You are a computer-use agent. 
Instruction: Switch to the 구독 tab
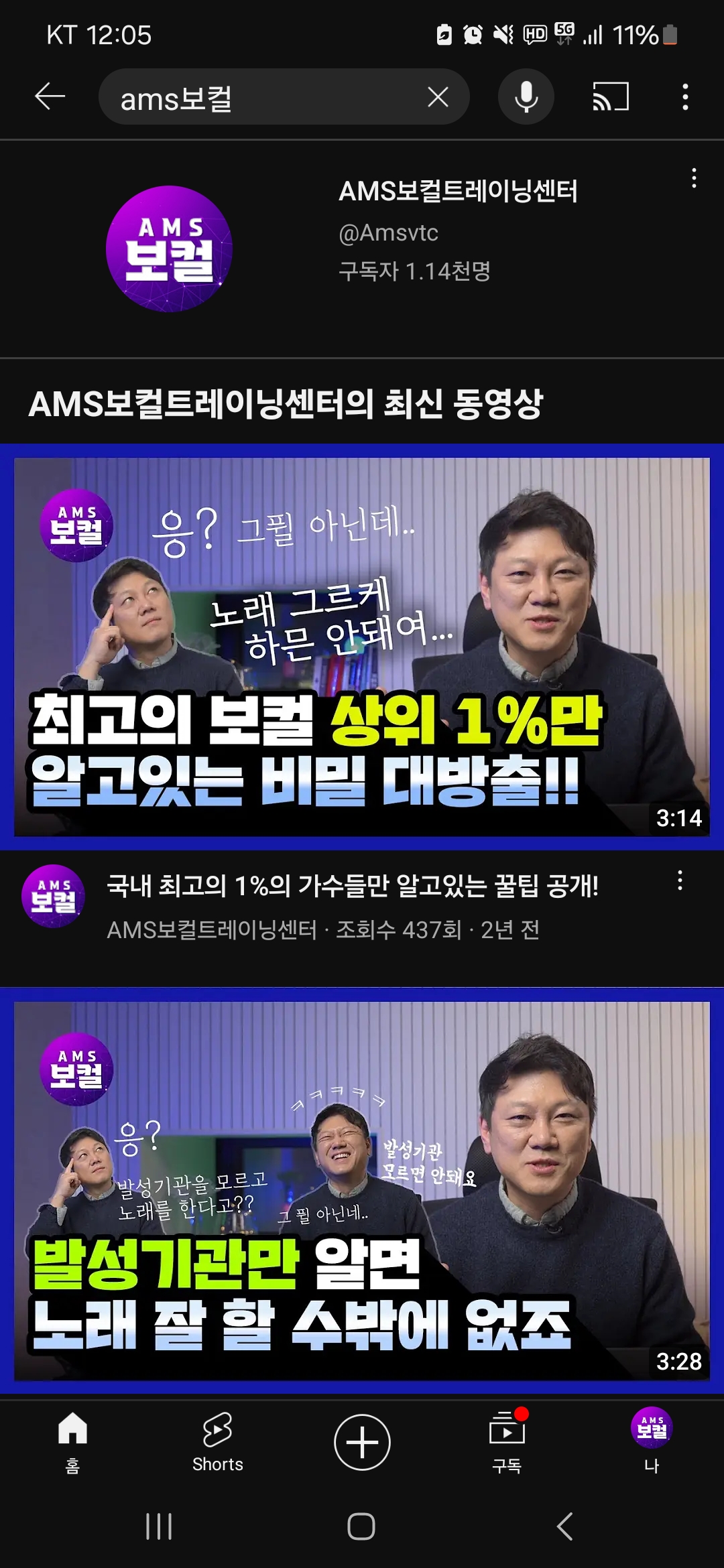507,1442
